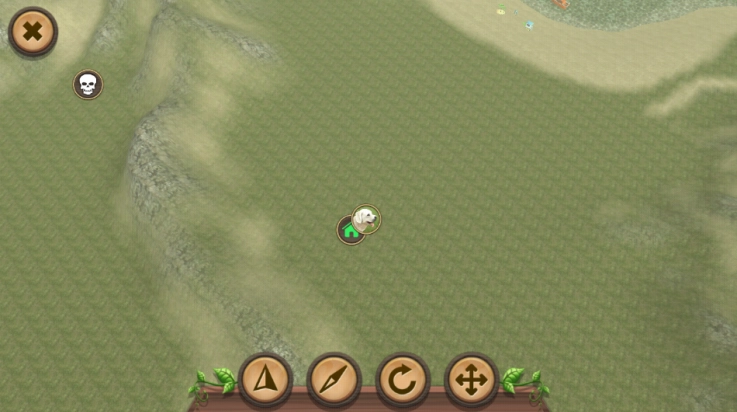Tap the four-arrow move button
Viewport: 737px width, 412px height.
point(471,380)
